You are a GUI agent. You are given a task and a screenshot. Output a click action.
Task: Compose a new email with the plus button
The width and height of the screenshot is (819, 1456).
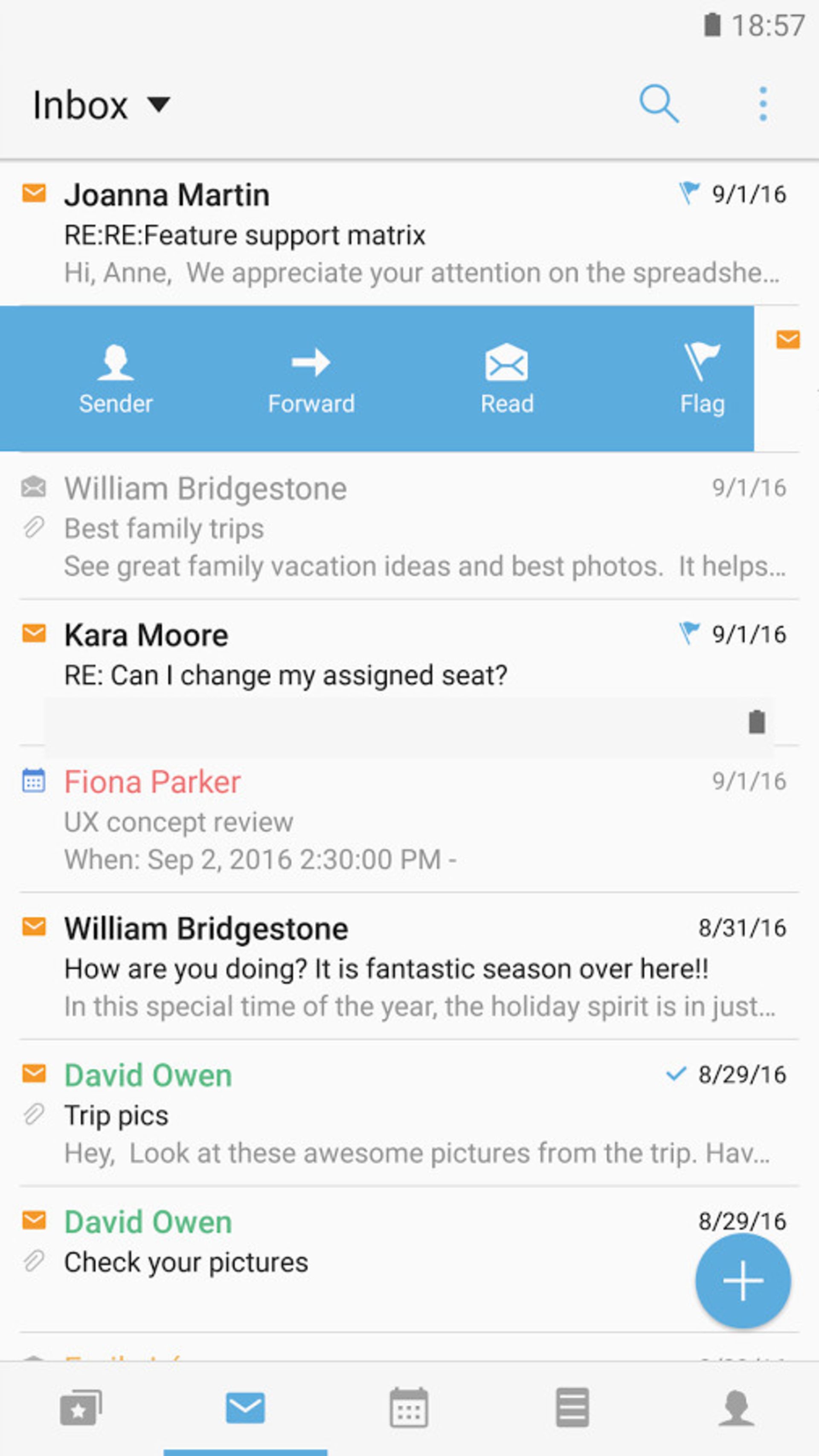pyautogui.click(x=743, y=1281)
